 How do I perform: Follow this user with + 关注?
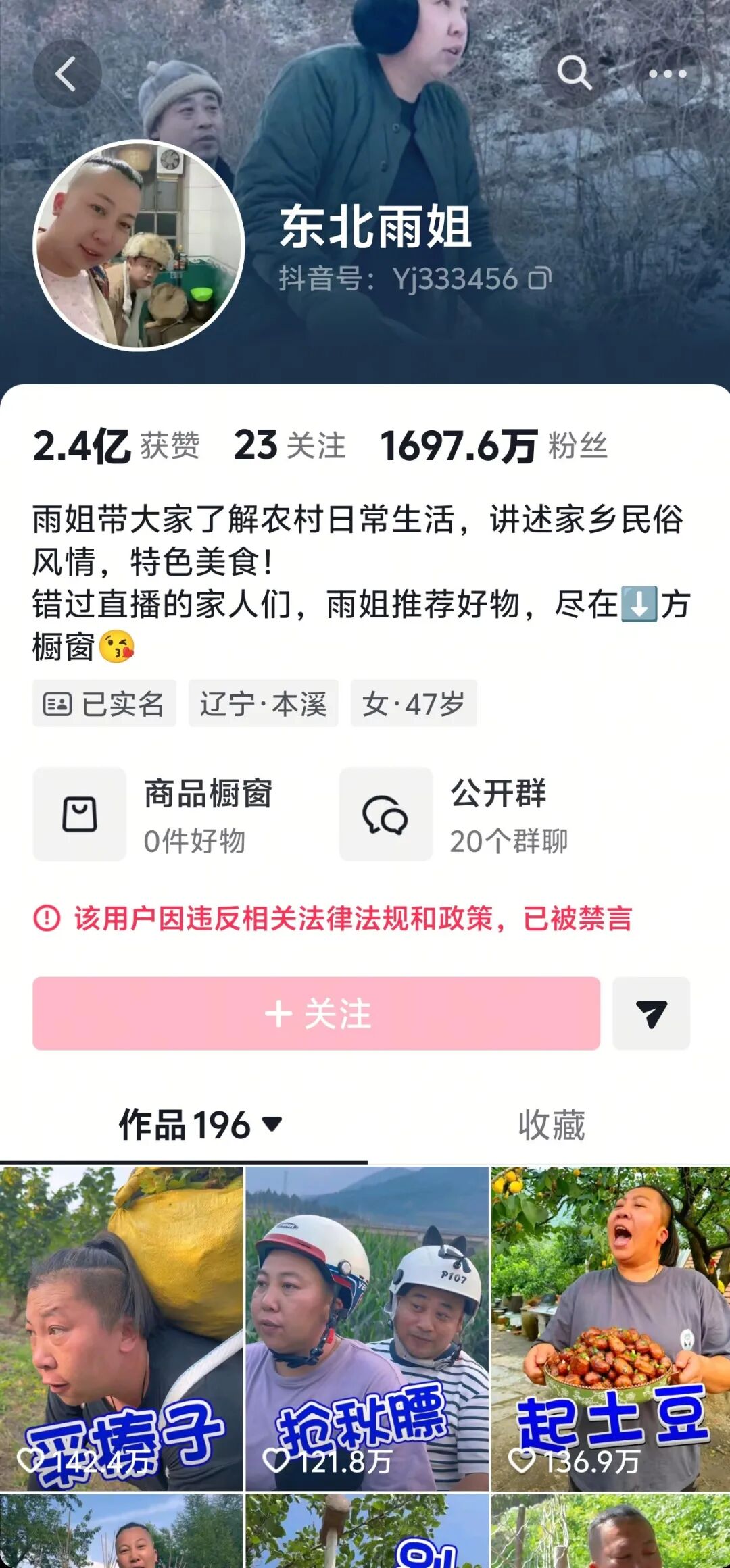click(316, 1013)
